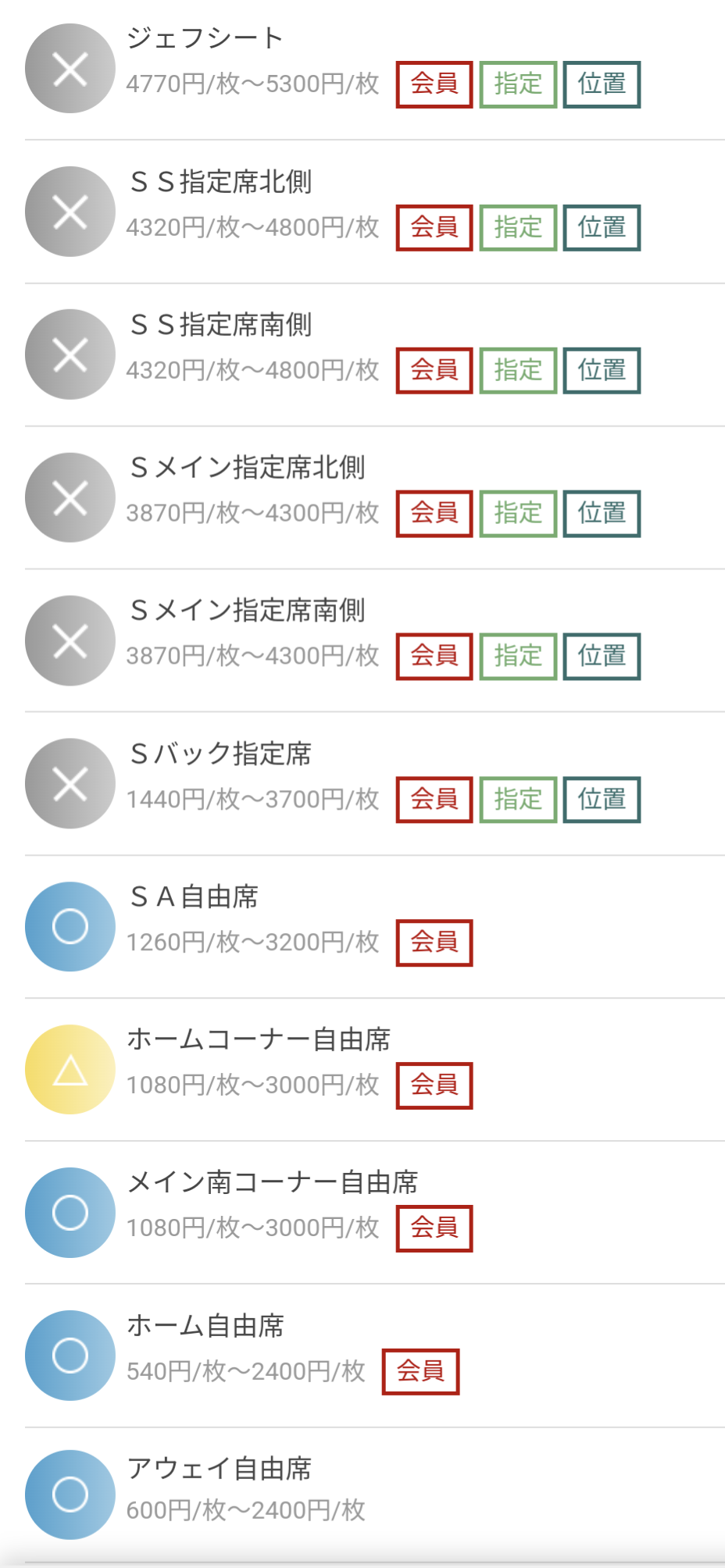Select the ジェフシート seat row
Viewport: 725px width, 1568px height.
[375, 69]
